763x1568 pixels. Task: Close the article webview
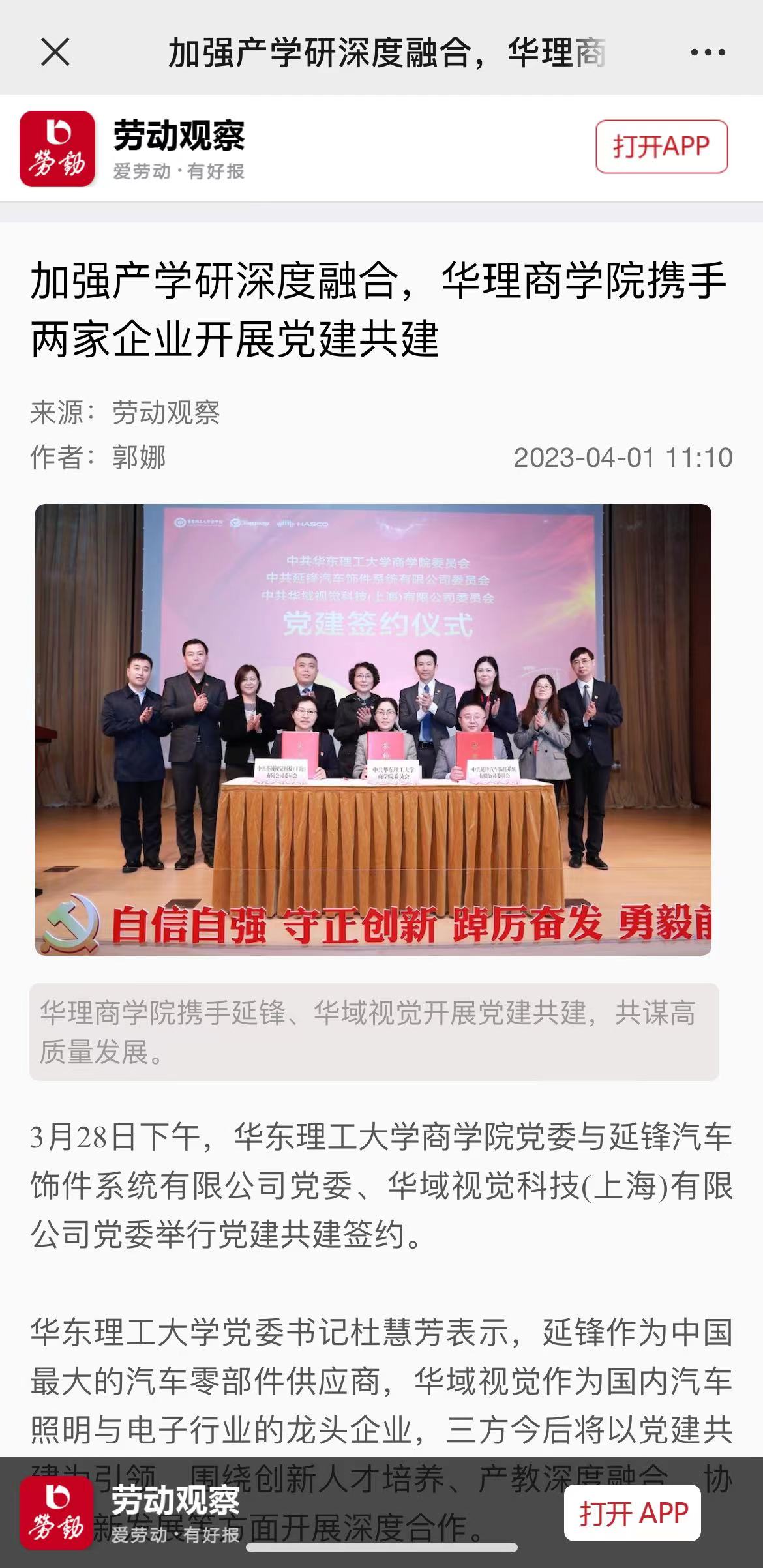(55, 52)
